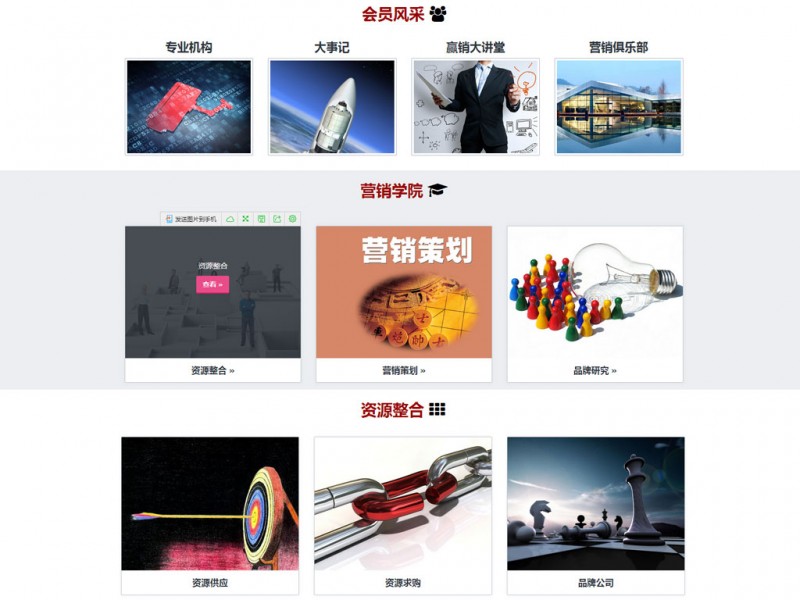Open the 资源整合 » link
Image resolution: width=800 pixels, height=600 pixels.
(x=212, y=370)
